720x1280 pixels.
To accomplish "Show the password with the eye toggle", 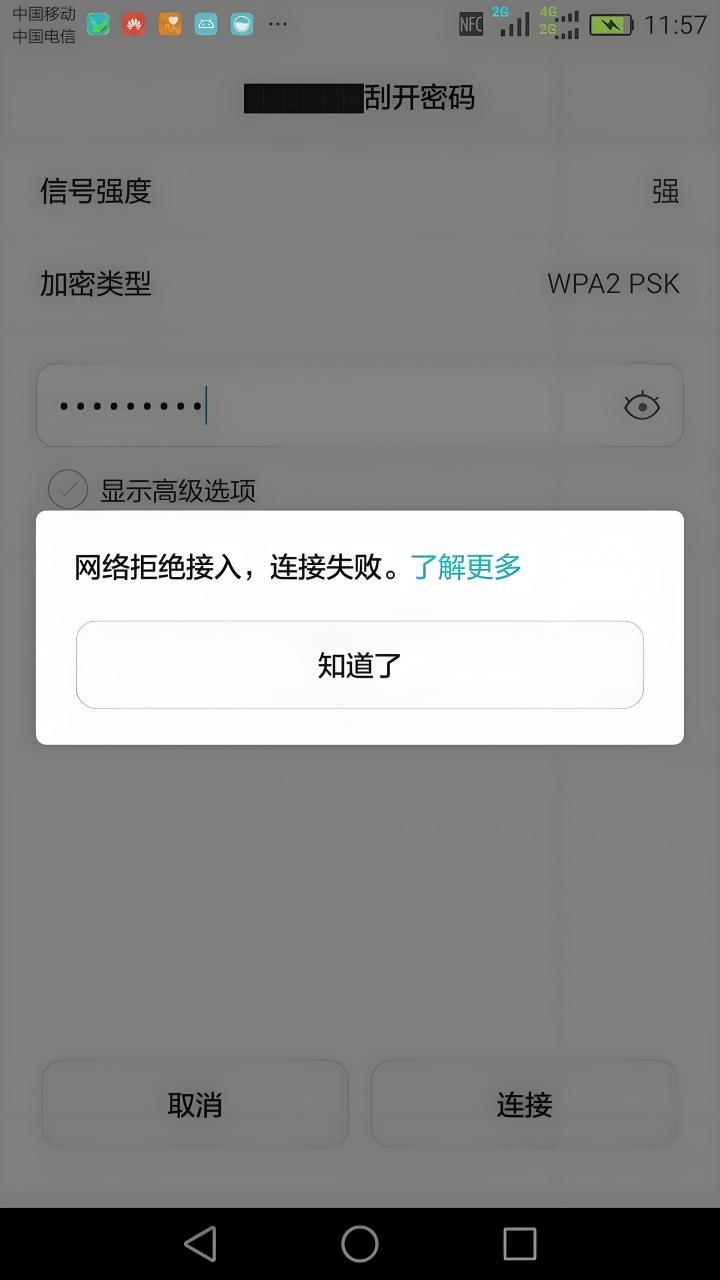I will 641,405.
